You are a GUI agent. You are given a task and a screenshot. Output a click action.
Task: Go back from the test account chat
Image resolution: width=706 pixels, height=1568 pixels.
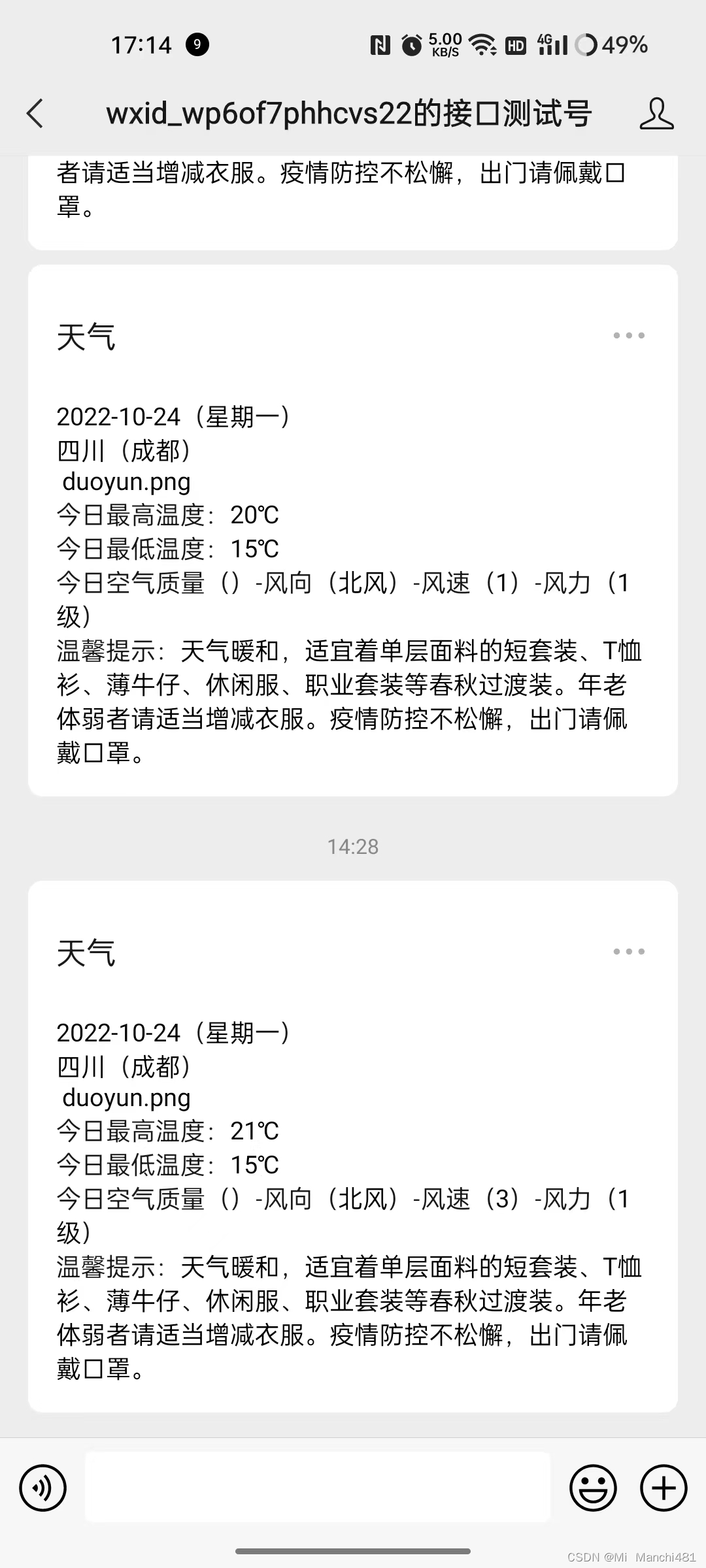(x=35, y=114)
